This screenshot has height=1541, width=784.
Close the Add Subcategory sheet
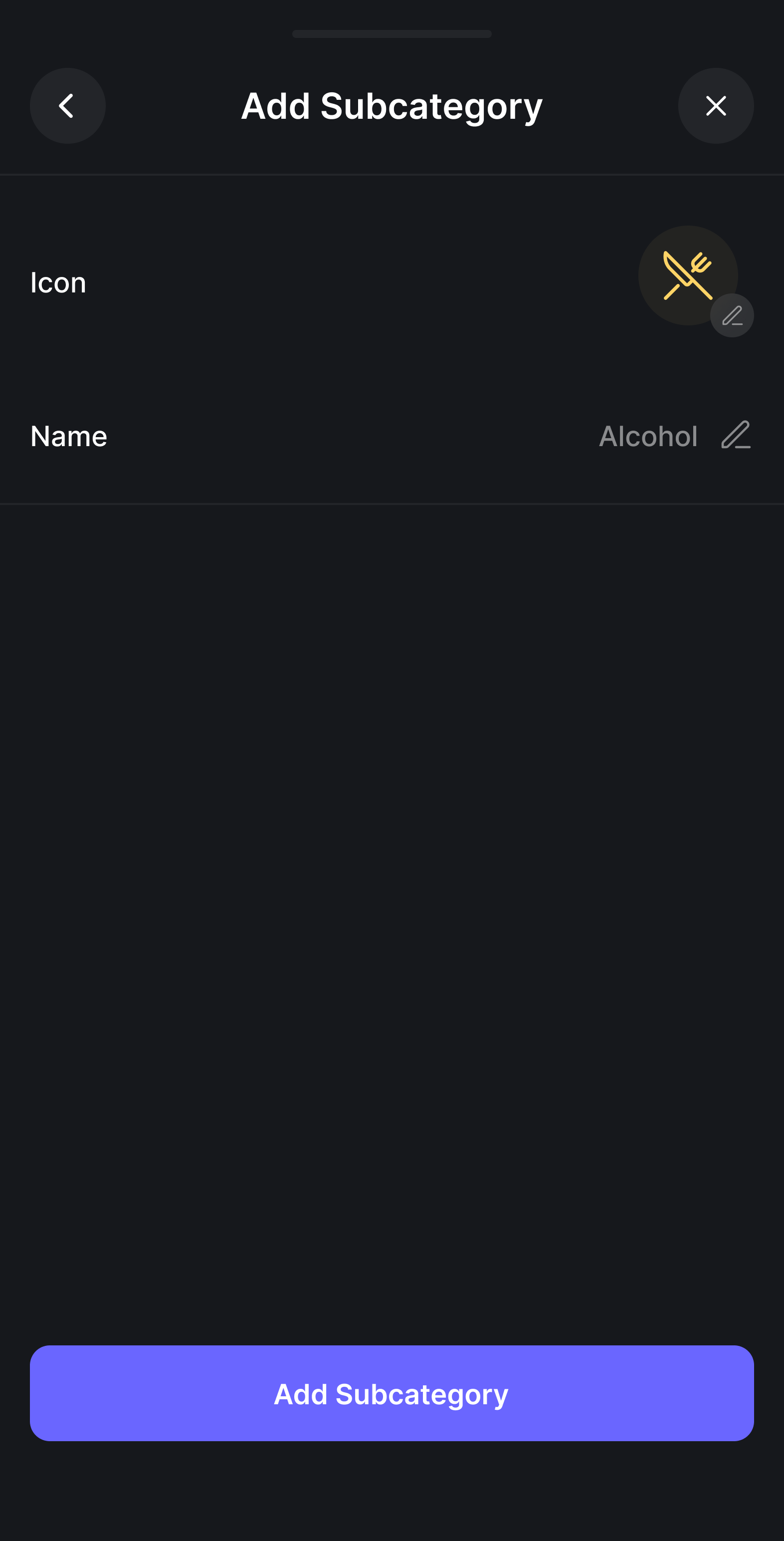tap(715, 106)
